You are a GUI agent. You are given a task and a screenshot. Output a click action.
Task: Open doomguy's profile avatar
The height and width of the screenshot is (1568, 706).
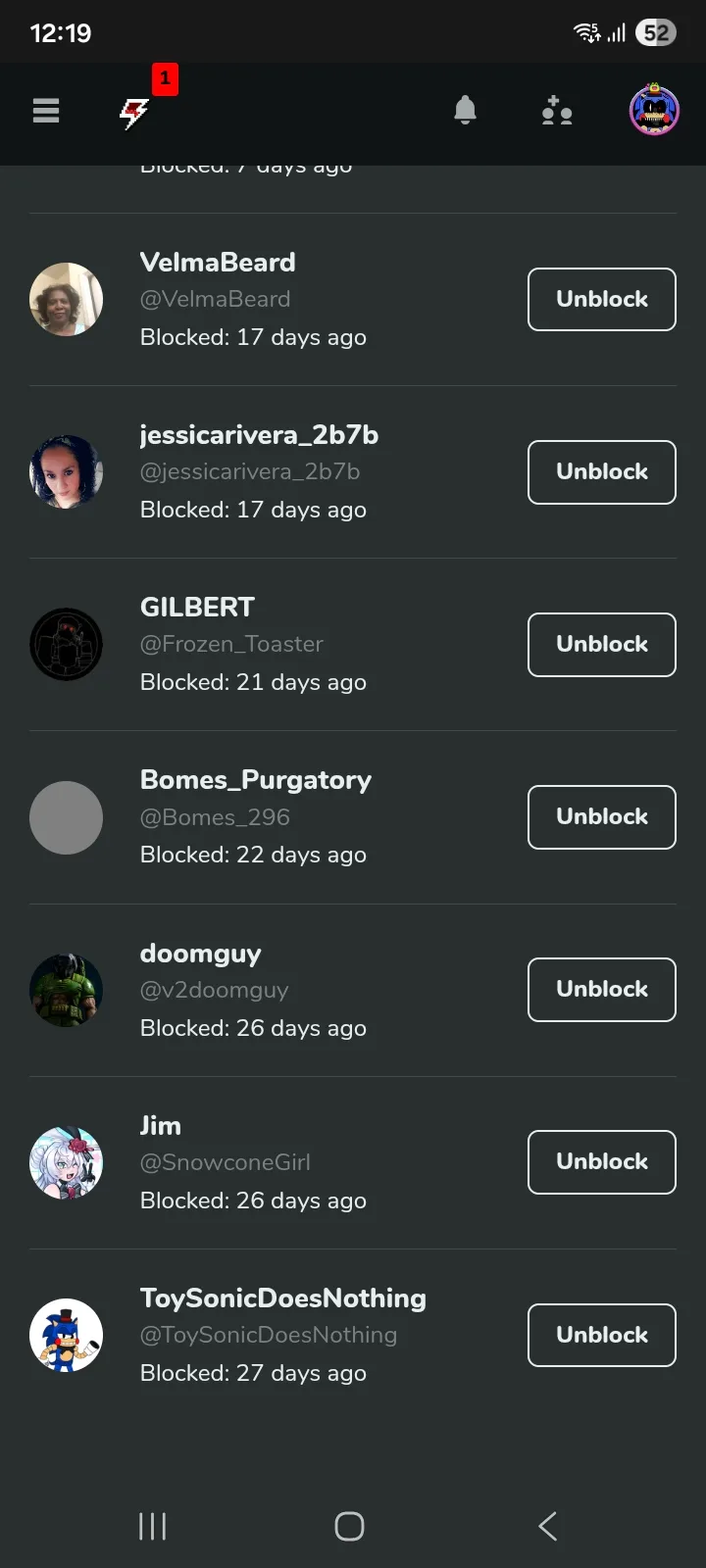point(67,990)
